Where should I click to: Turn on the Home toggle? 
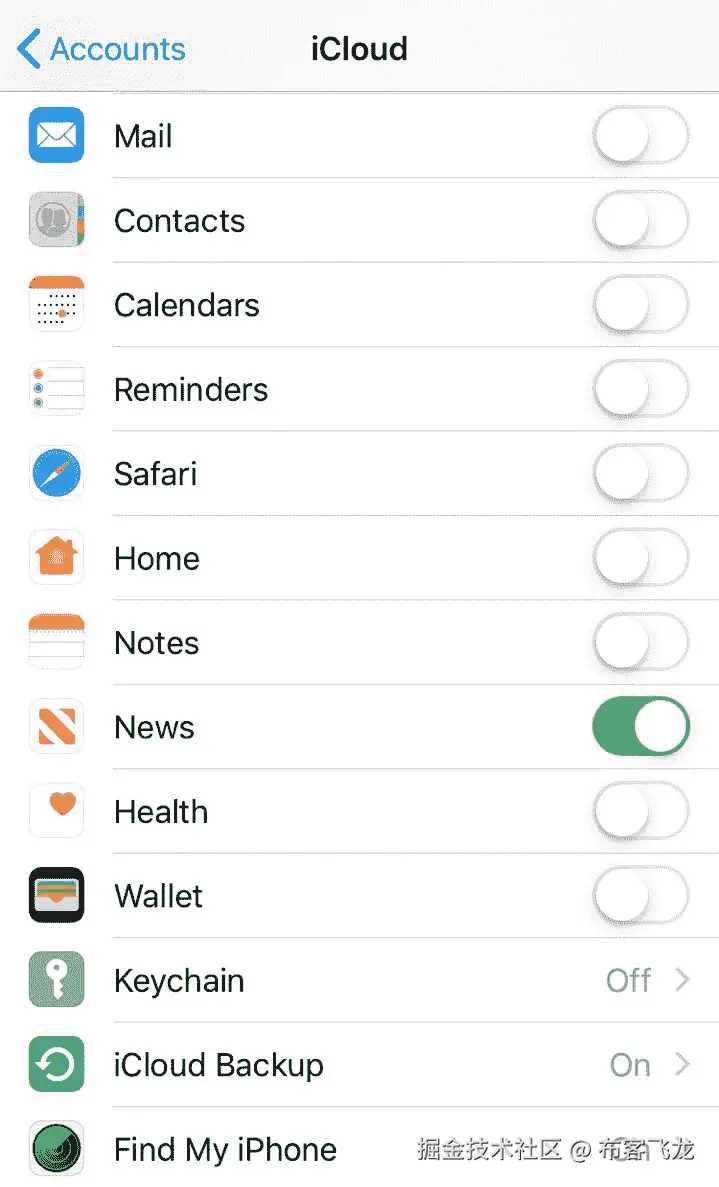tap(640, 558)
